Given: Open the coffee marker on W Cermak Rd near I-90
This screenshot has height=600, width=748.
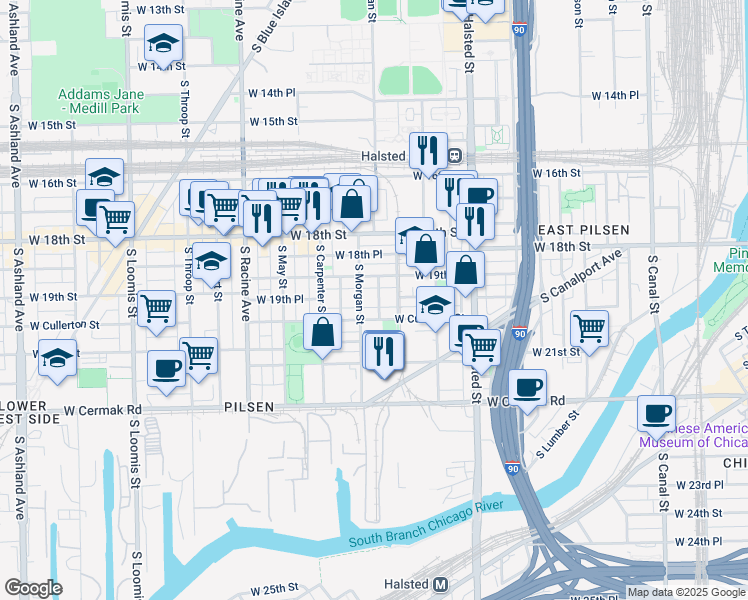Looking at the screenshot, I should pyautogui.click(x=527, y=391).
